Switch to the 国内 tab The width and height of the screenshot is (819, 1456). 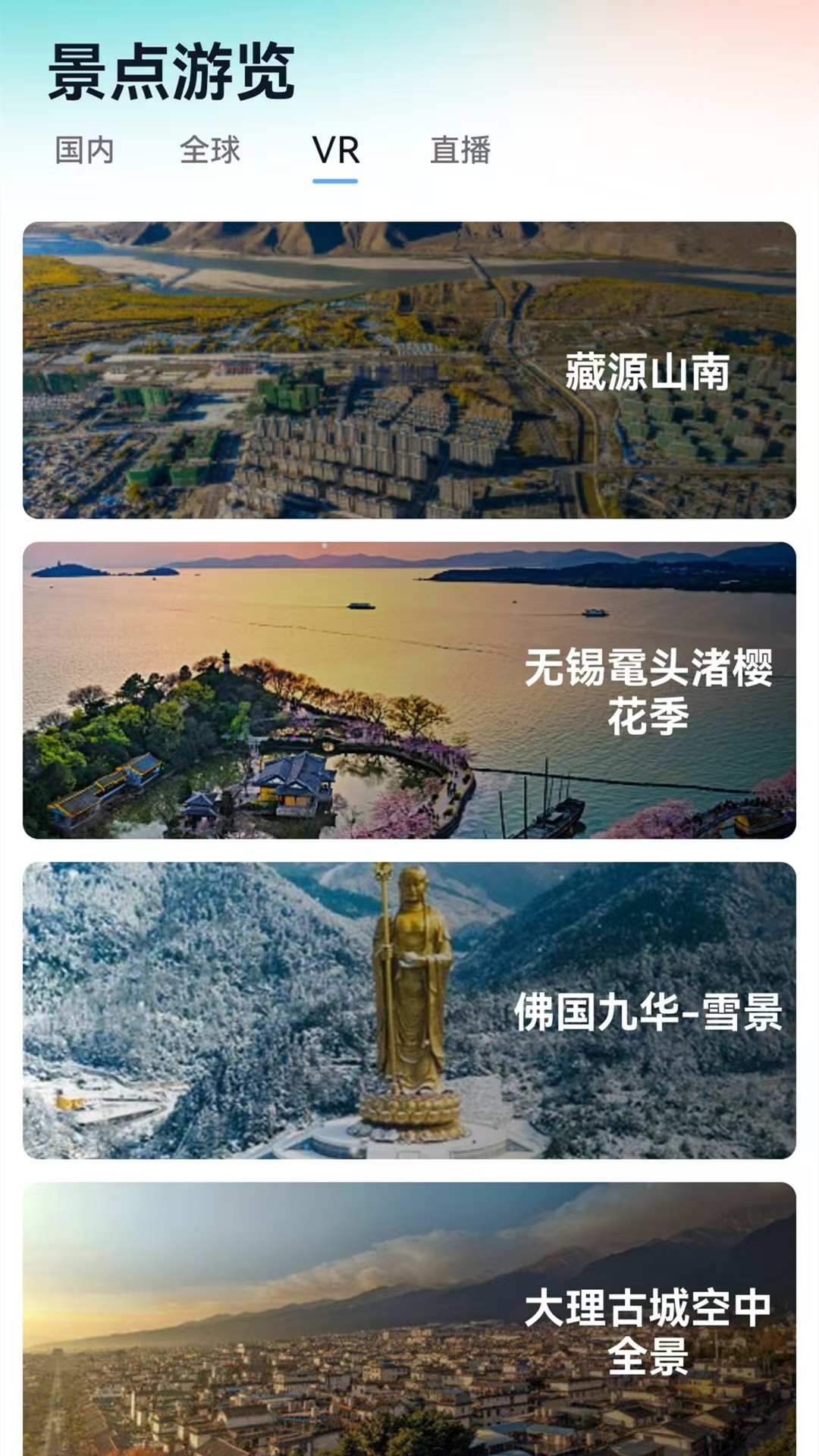[84, 150]
